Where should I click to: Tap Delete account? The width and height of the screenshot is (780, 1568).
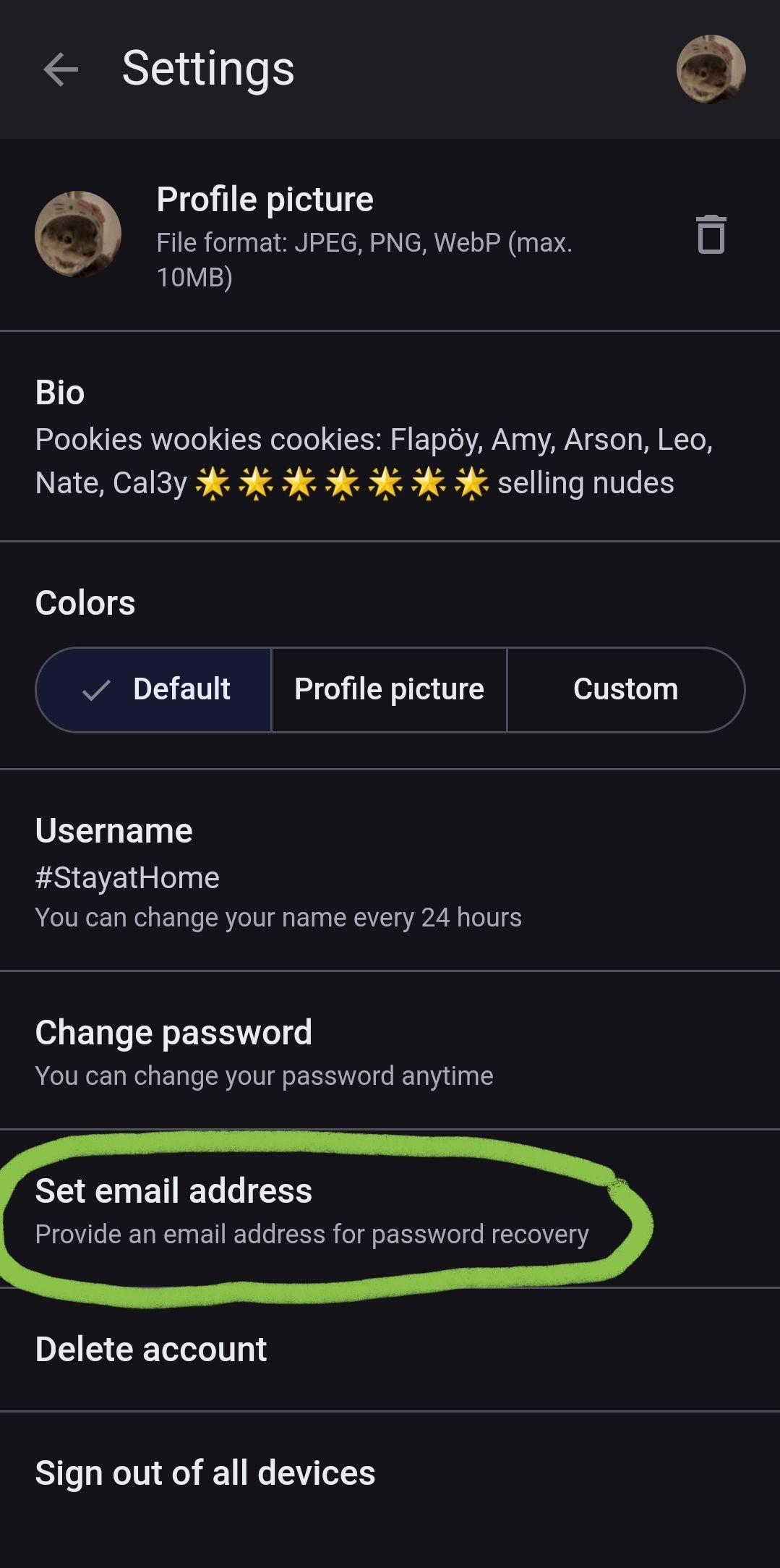point(151,1350)
